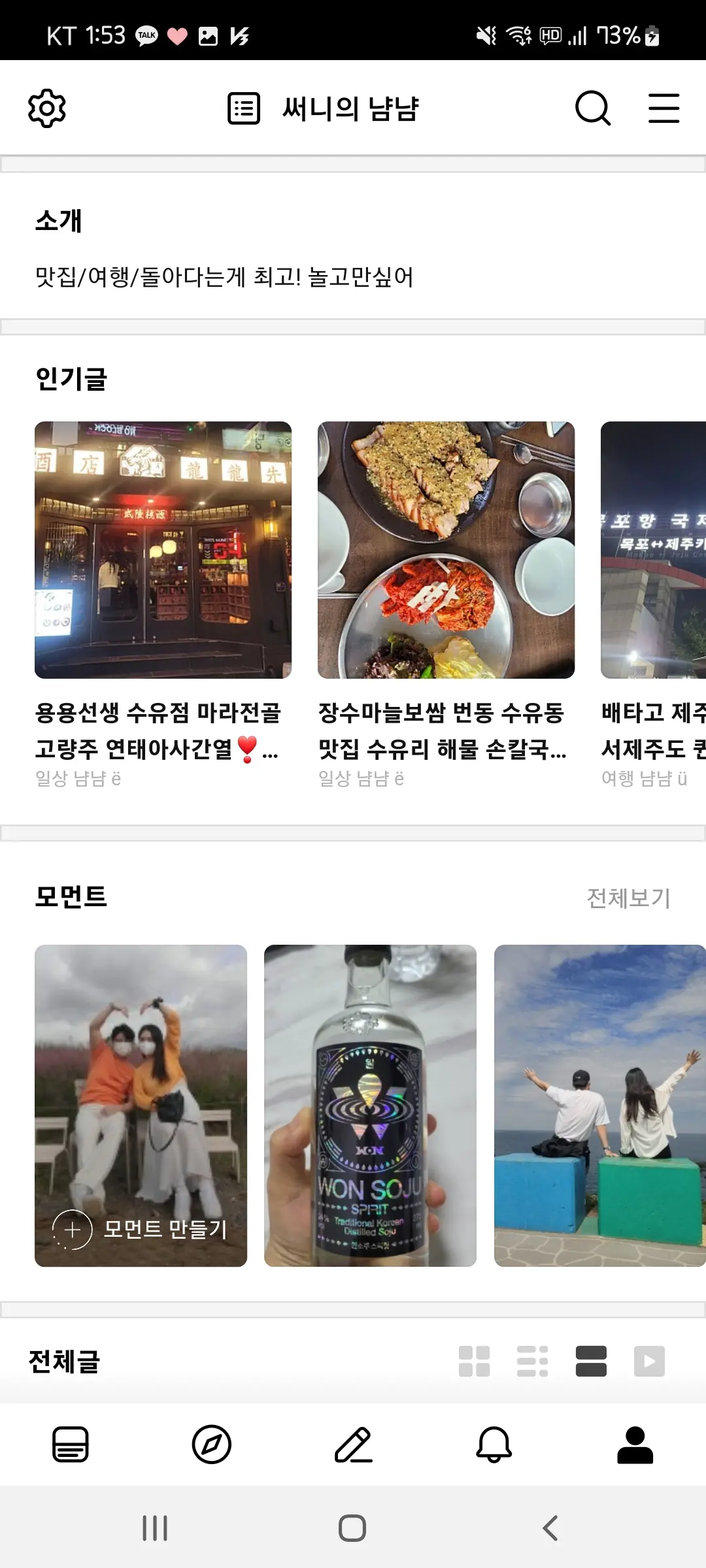The height and width of the screenshot is (1568, 706).
Task: Open the hamburger menu
Action: coord(664,108)
